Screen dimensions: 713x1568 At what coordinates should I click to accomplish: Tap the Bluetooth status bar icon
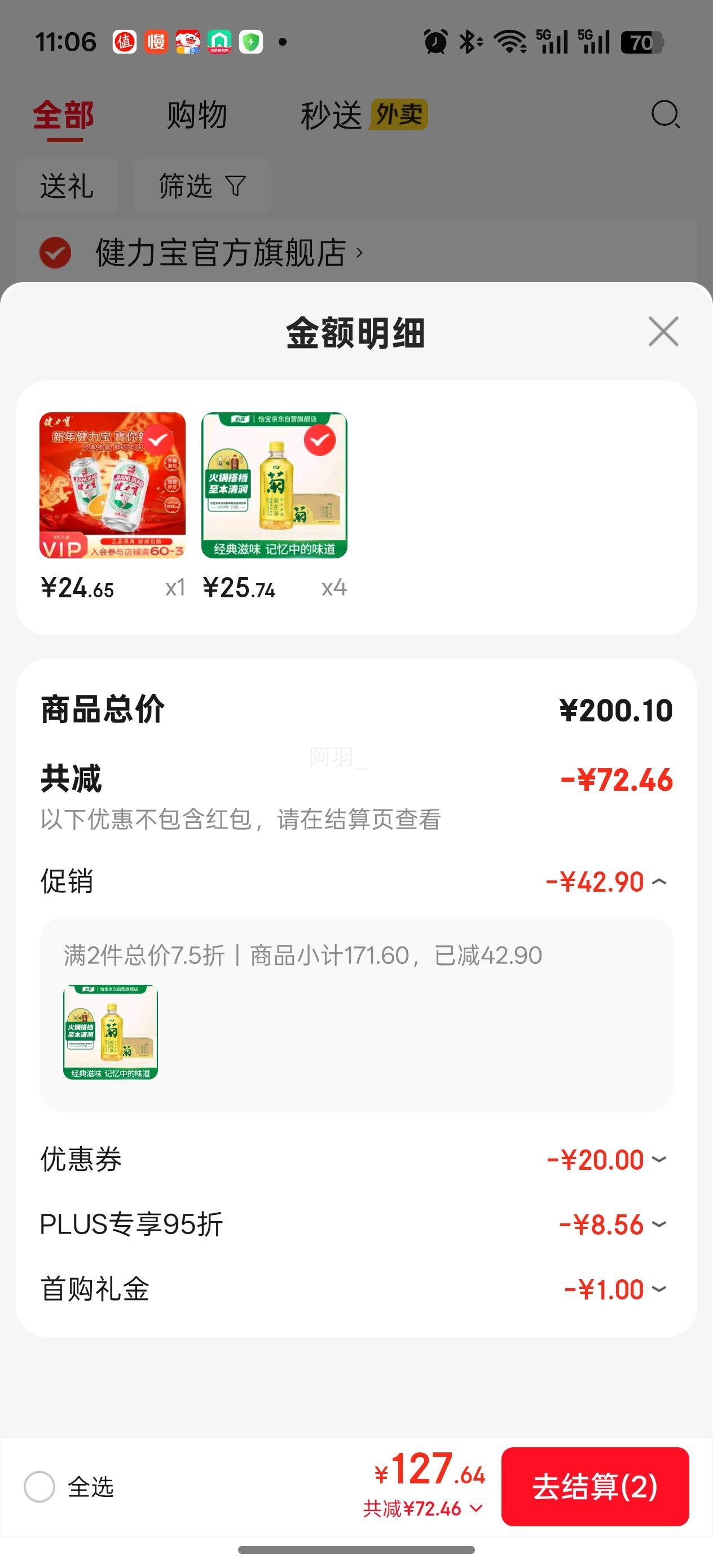469,41
